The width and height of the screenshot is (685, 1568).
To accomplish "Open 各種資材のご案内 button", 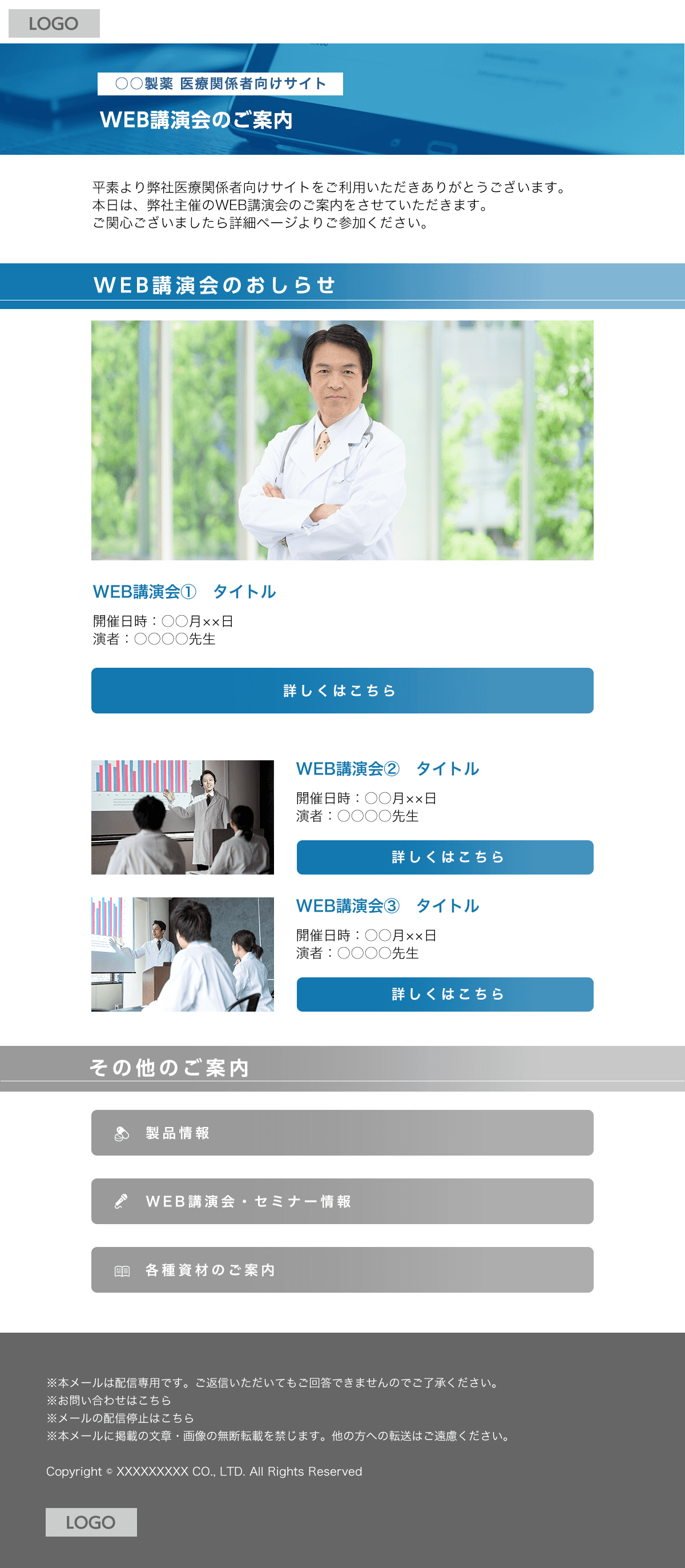I will point(342,1270).
